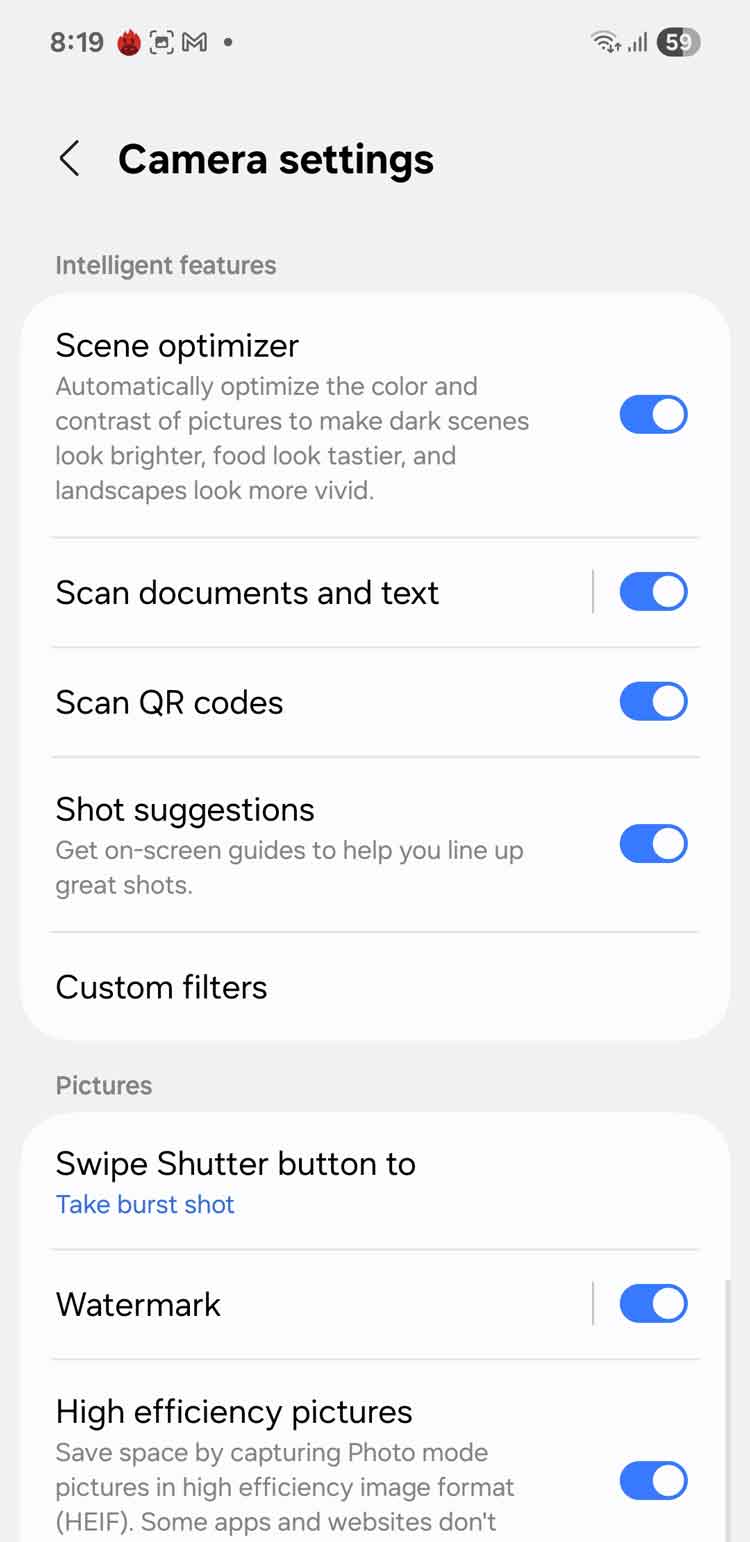
Task: Toggle off Scan QR codes
Action: (x=653, y=702)
